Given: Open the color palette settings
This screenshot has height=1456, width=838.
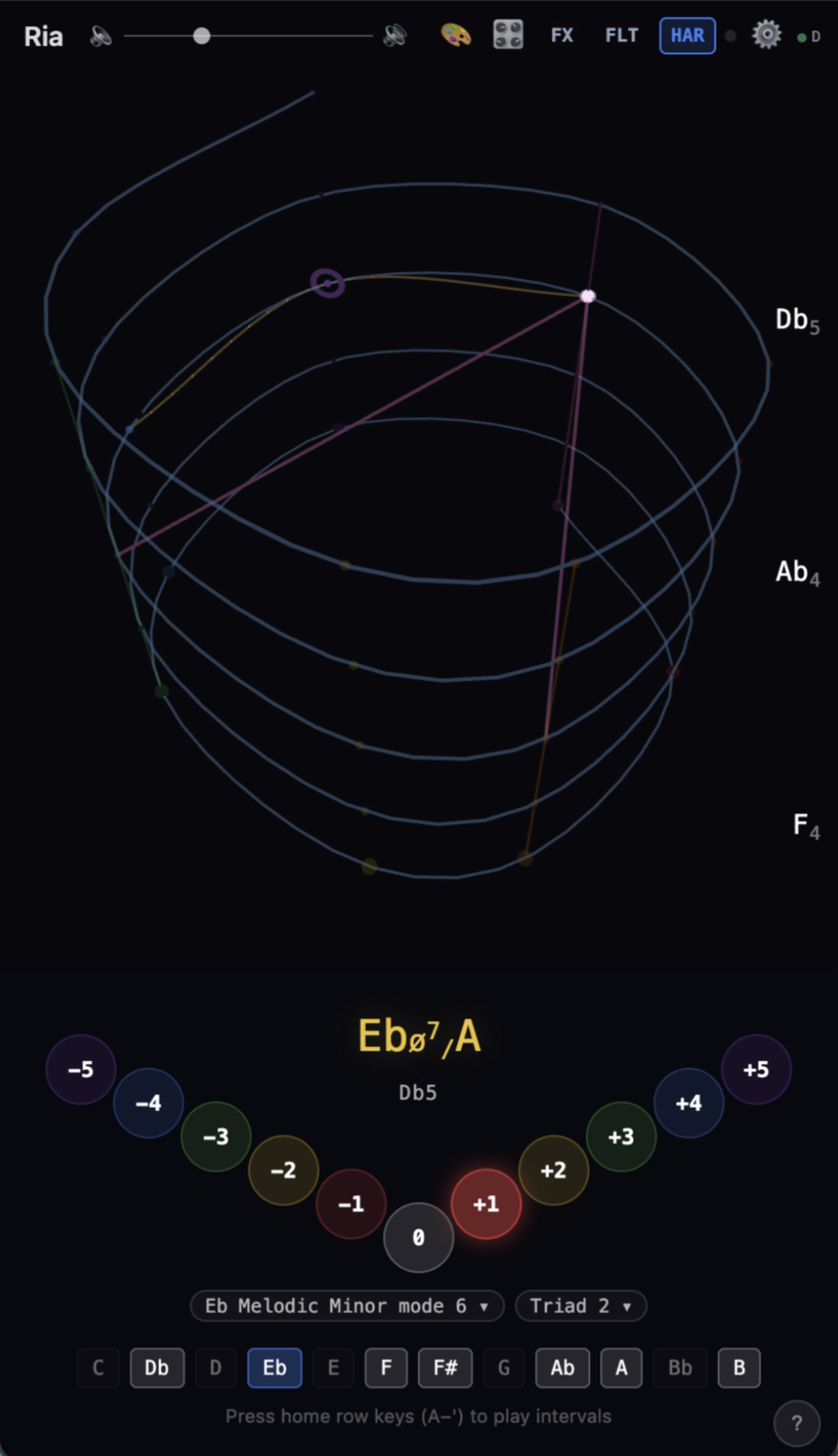Looking at the screenshot, I should (456, 36).
